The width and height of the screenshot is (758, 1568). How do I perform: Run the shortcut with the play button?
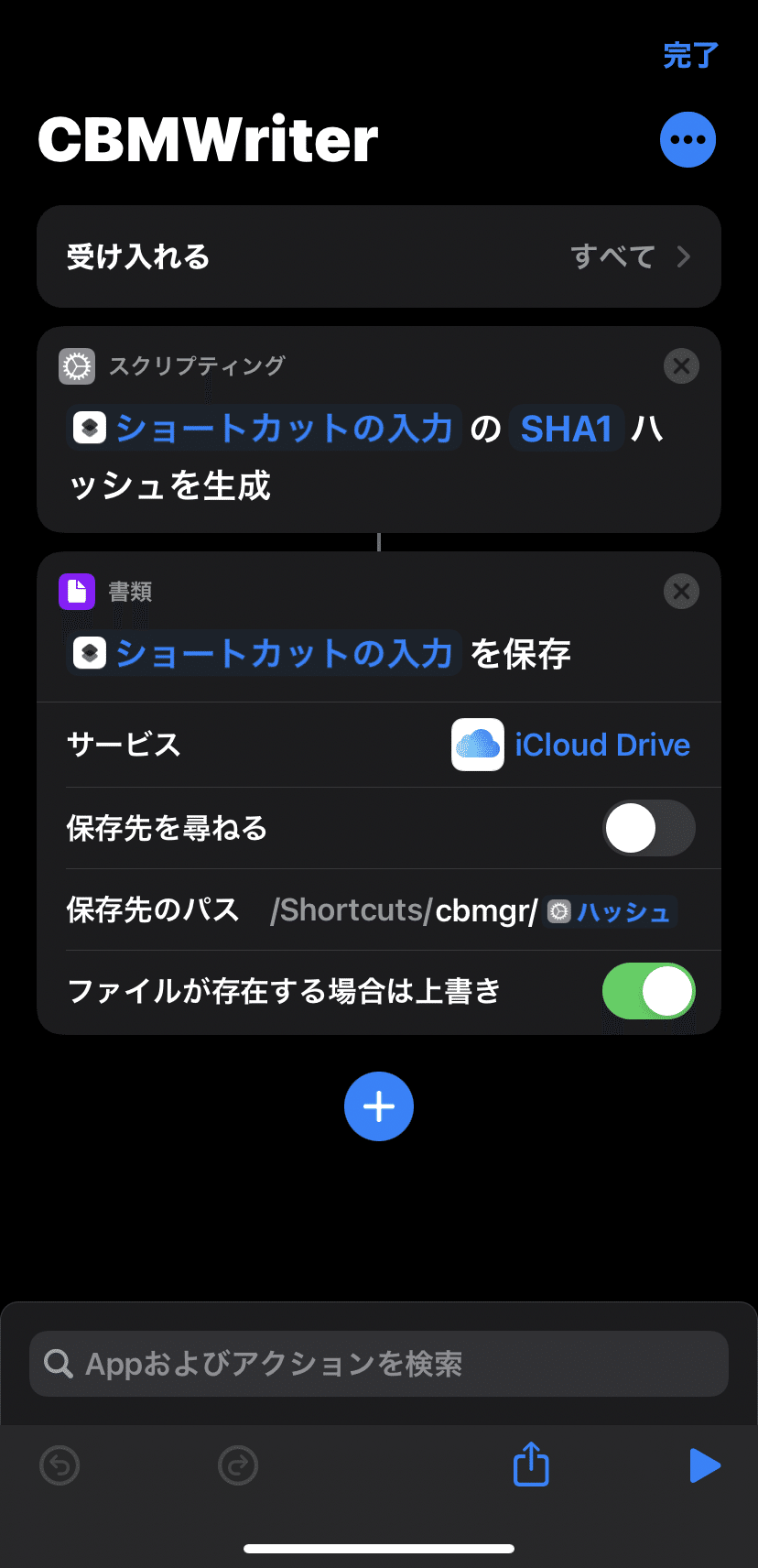[x=705, y=1465]
